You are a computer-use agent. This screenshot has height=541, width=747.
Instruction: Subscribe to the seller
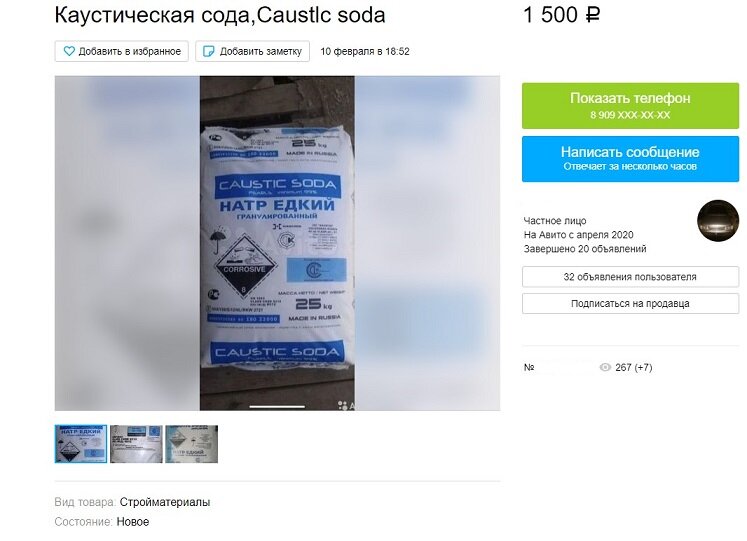click(x=630, y=303)
